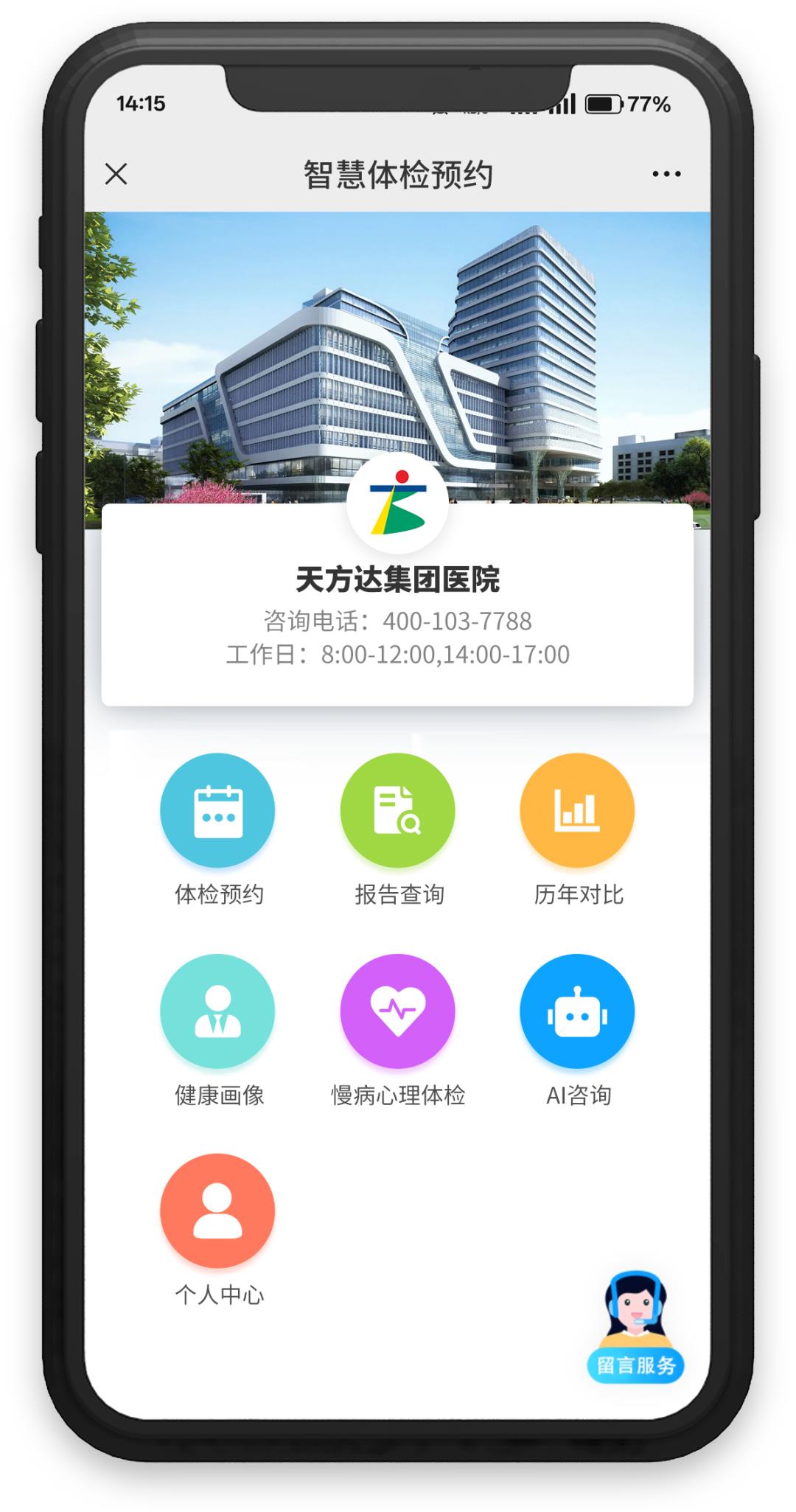
Task: Open 体检预约 appointment booking
Action: [217, 810]
